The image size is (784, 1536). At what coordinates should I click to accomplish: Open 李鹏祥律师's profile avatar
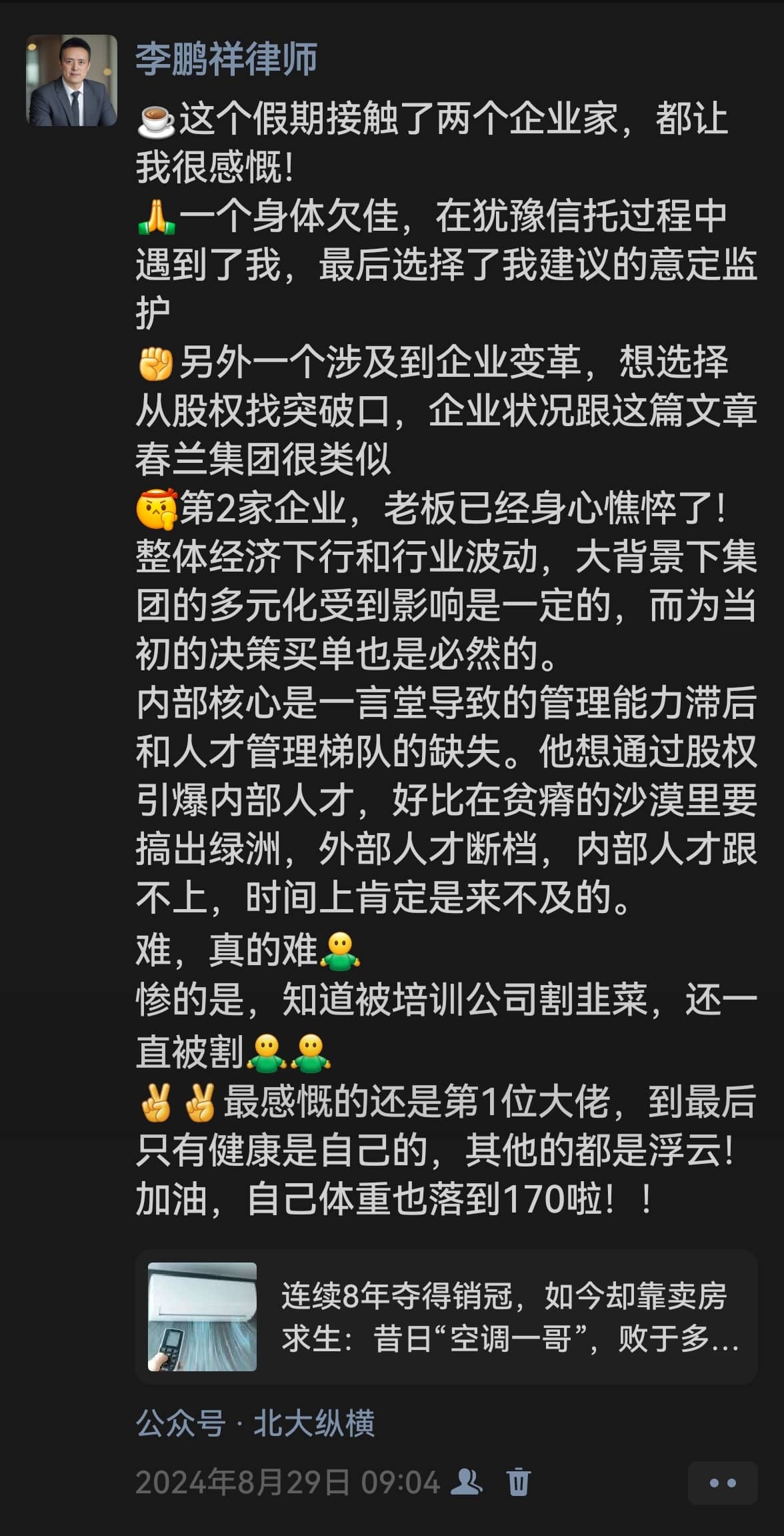pyautogui.click(x=71, y=80)
